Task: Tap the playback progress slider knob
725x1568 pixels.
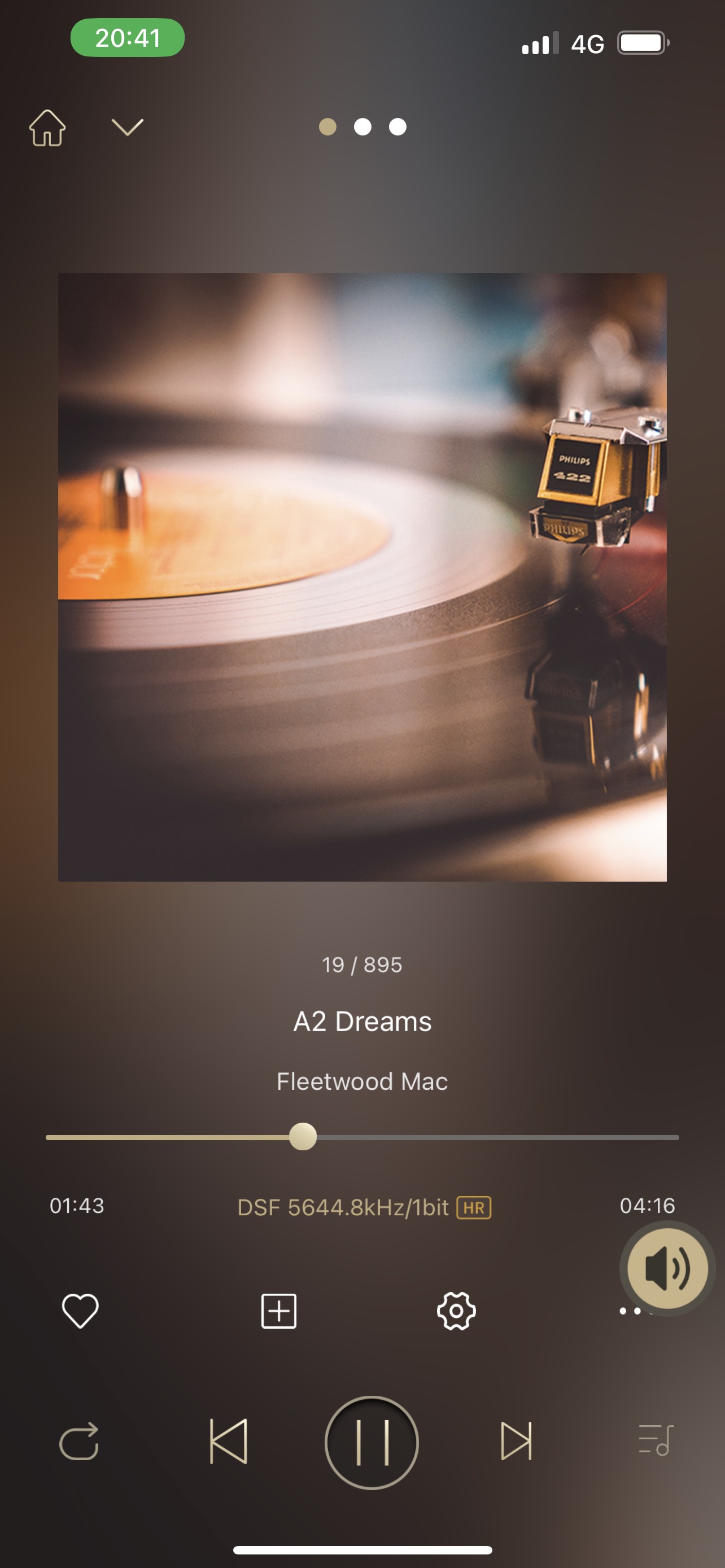Action: [x=303, y=1136]
